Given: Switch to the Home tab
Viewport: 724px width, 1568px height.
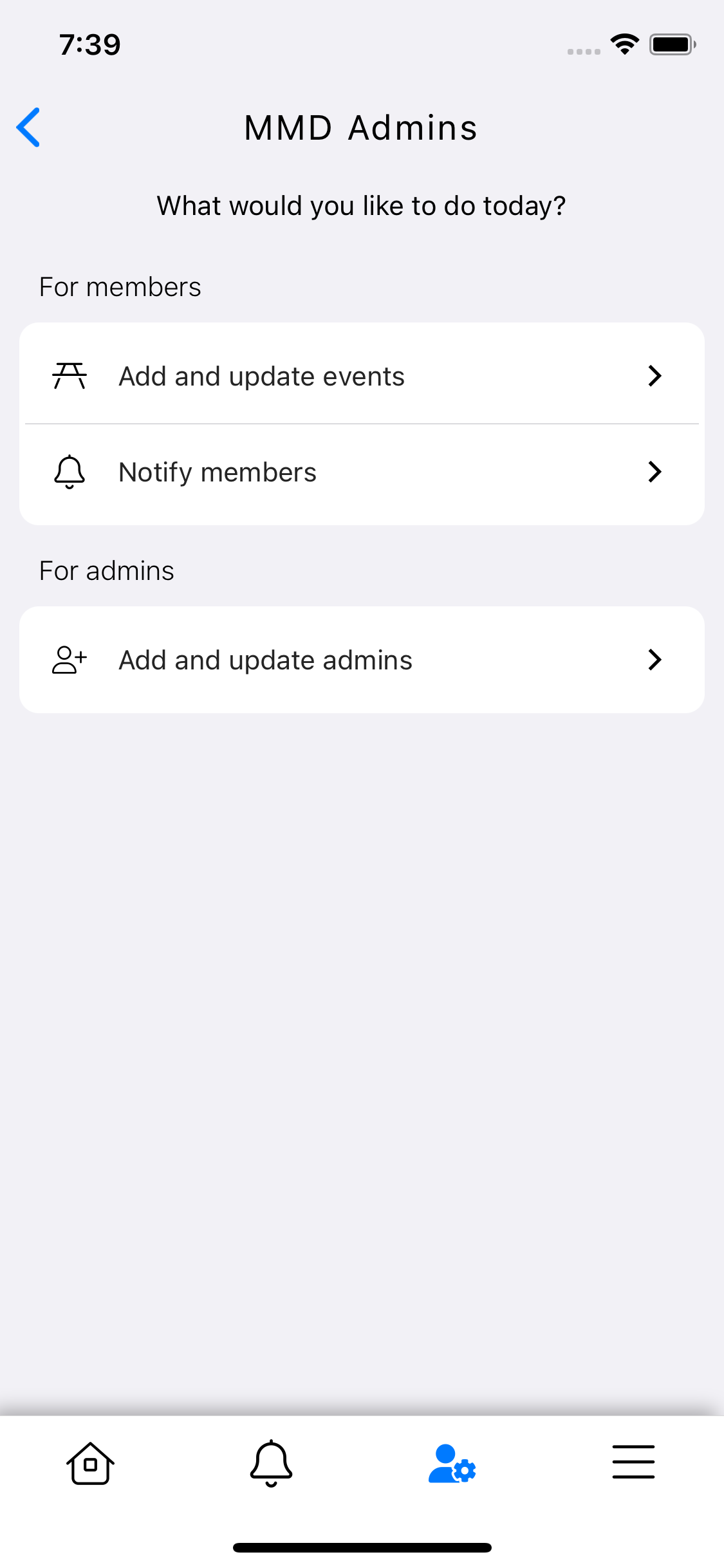Looking at the screenshot, I should coord(91,1463).
